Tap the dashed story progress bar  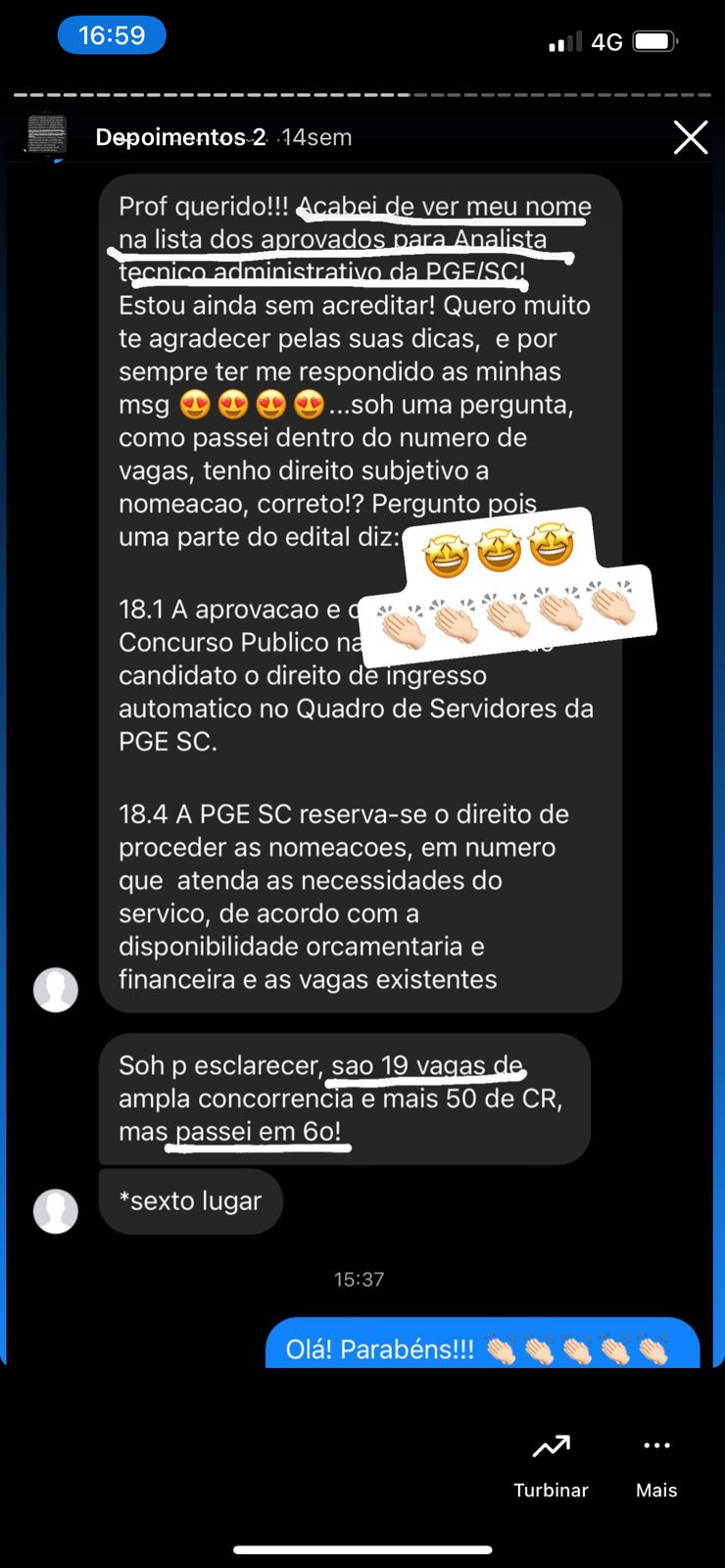coord(362,96)
